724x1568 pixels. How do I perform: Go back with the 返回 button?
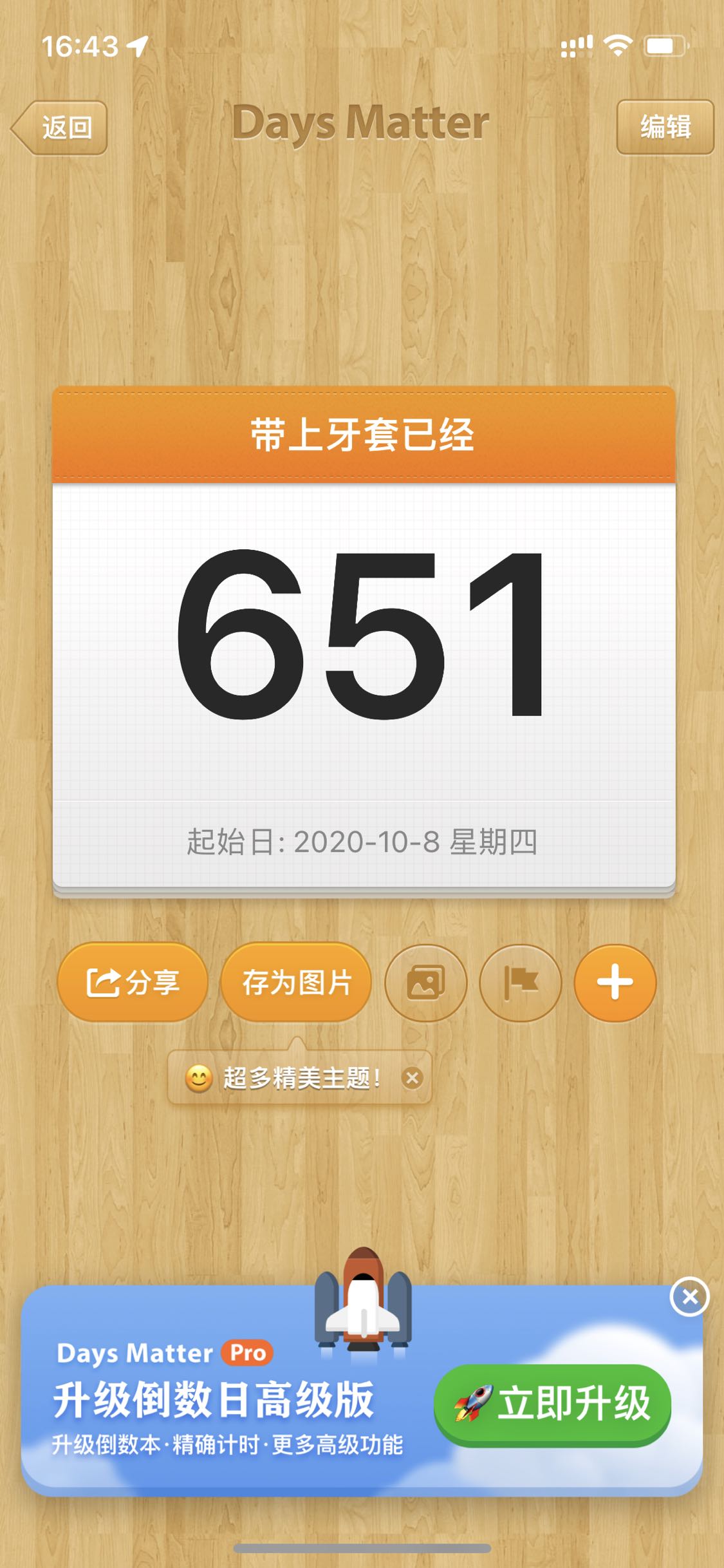coord(61,128)
